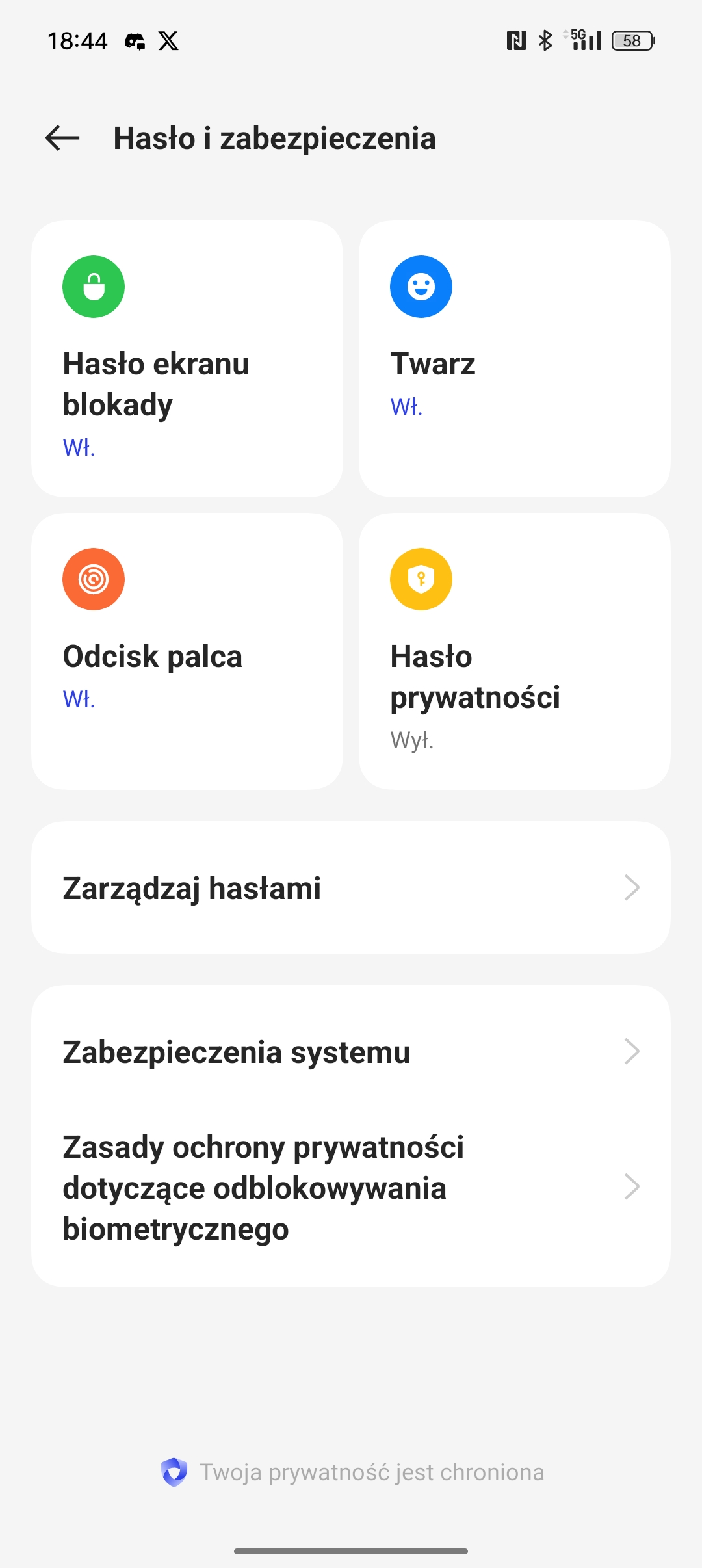This screenshot has height=1568, width=702.
Task: View Zasady ochrony prywatności dotyczące odblokowywania biometrycznego
Action: tap(351, 1188)
